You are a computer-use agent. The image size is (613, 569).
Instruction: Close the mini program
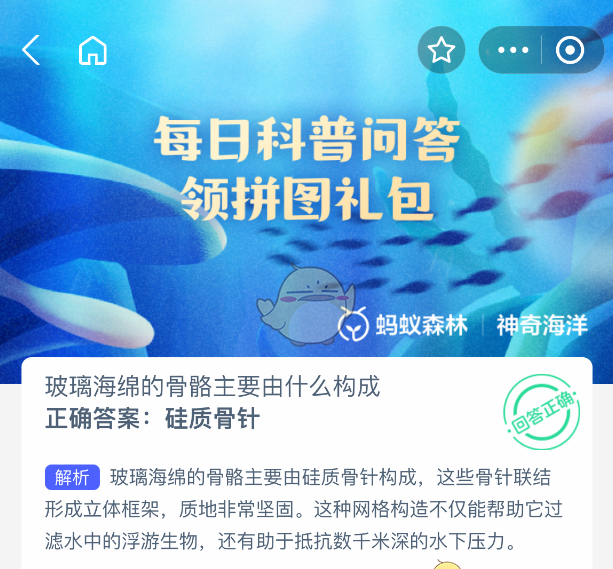(570, 50)
